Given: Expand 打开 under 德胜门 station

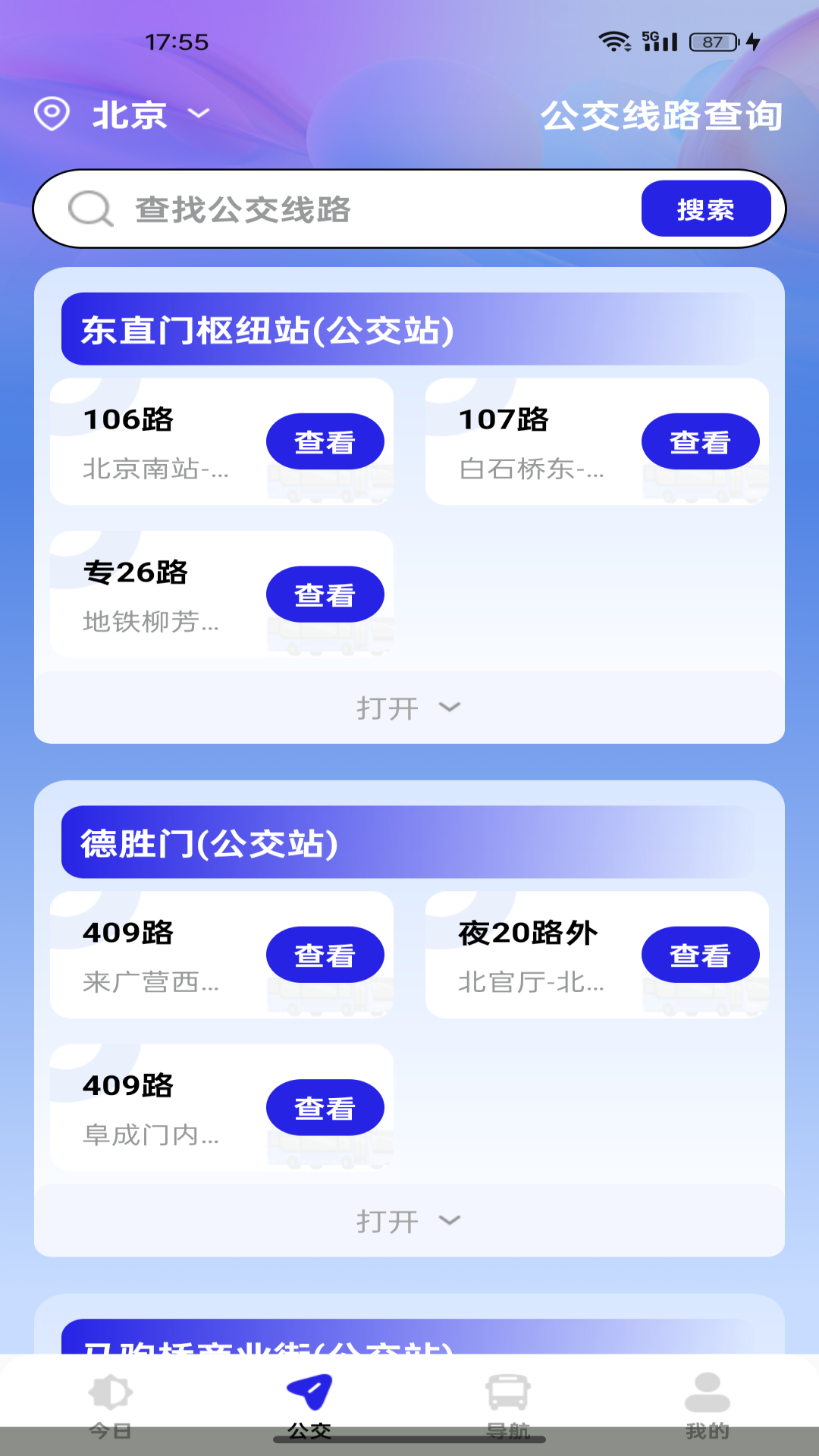Looking at the screenshot, I should coord(409,1220).
